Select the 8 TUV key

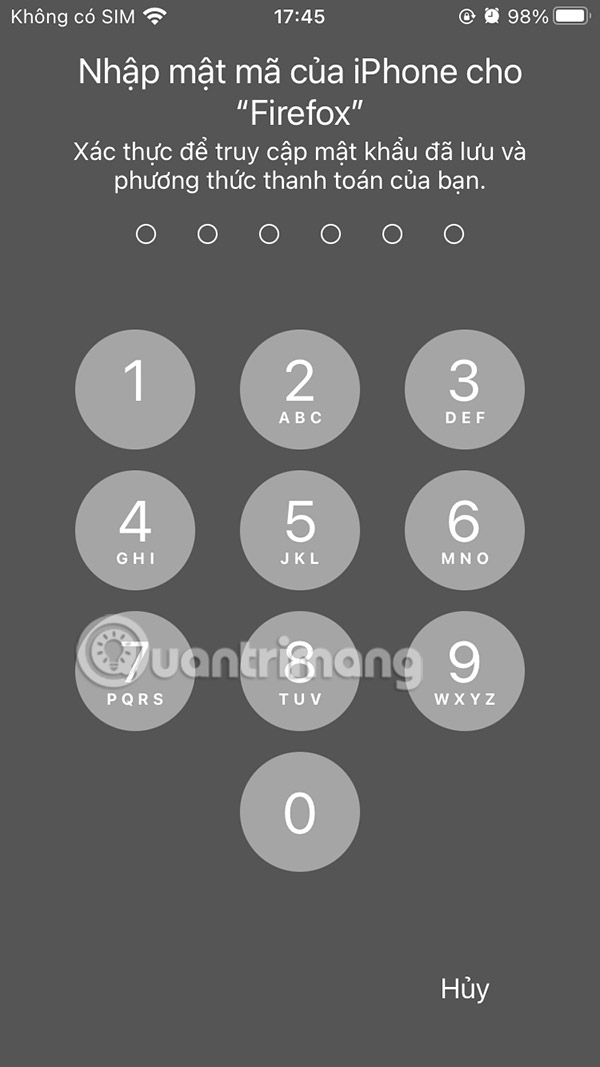coord(300,670)
